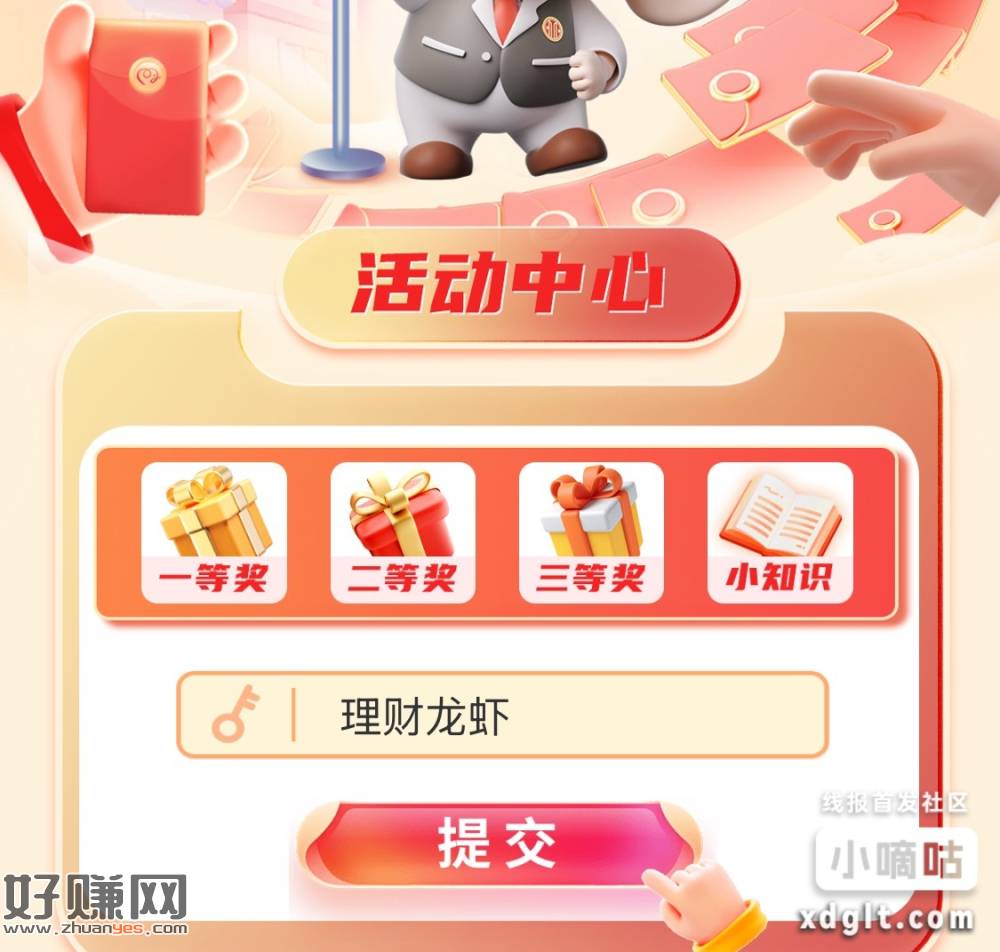Screen dimensions: 1000x952
Task: Open the 二等奖 prize tile
Action: point(402,532)
